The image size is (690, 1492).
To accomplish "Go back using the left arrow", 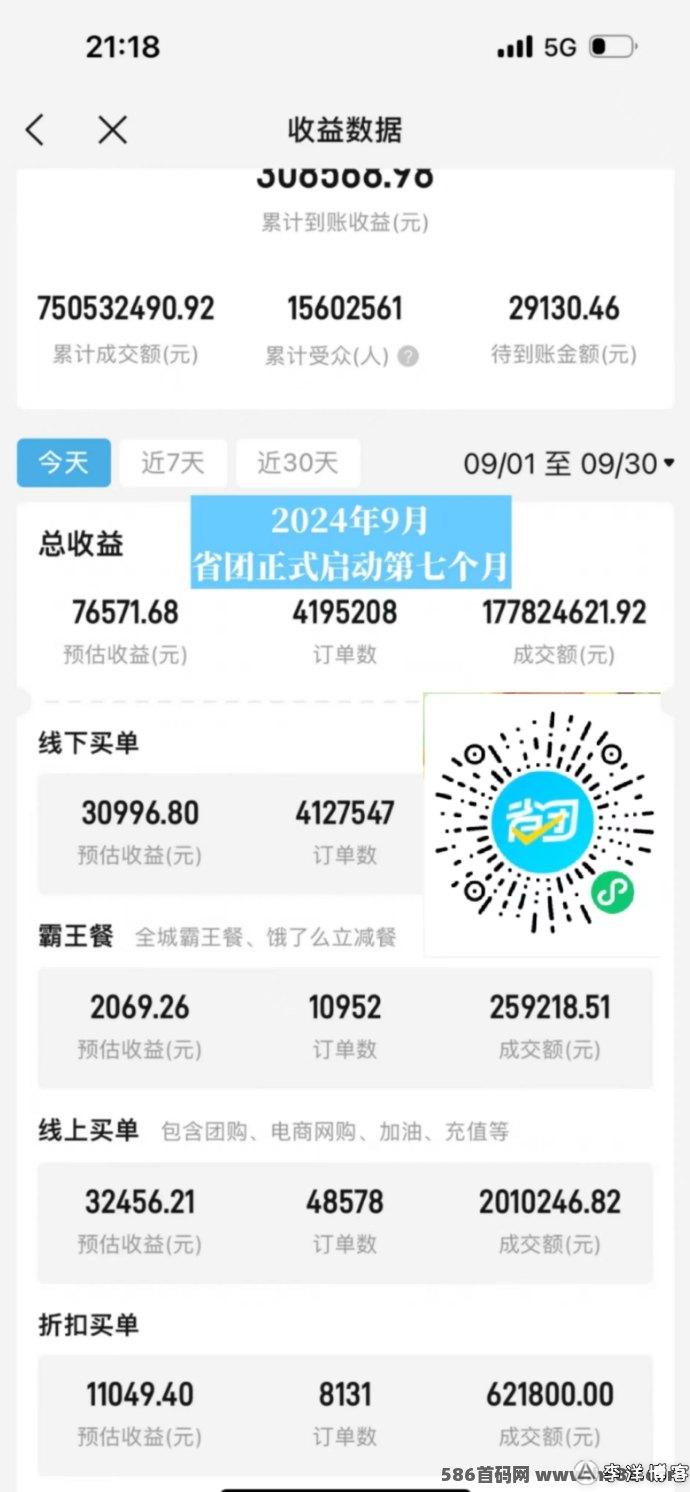I will (36, 130).
